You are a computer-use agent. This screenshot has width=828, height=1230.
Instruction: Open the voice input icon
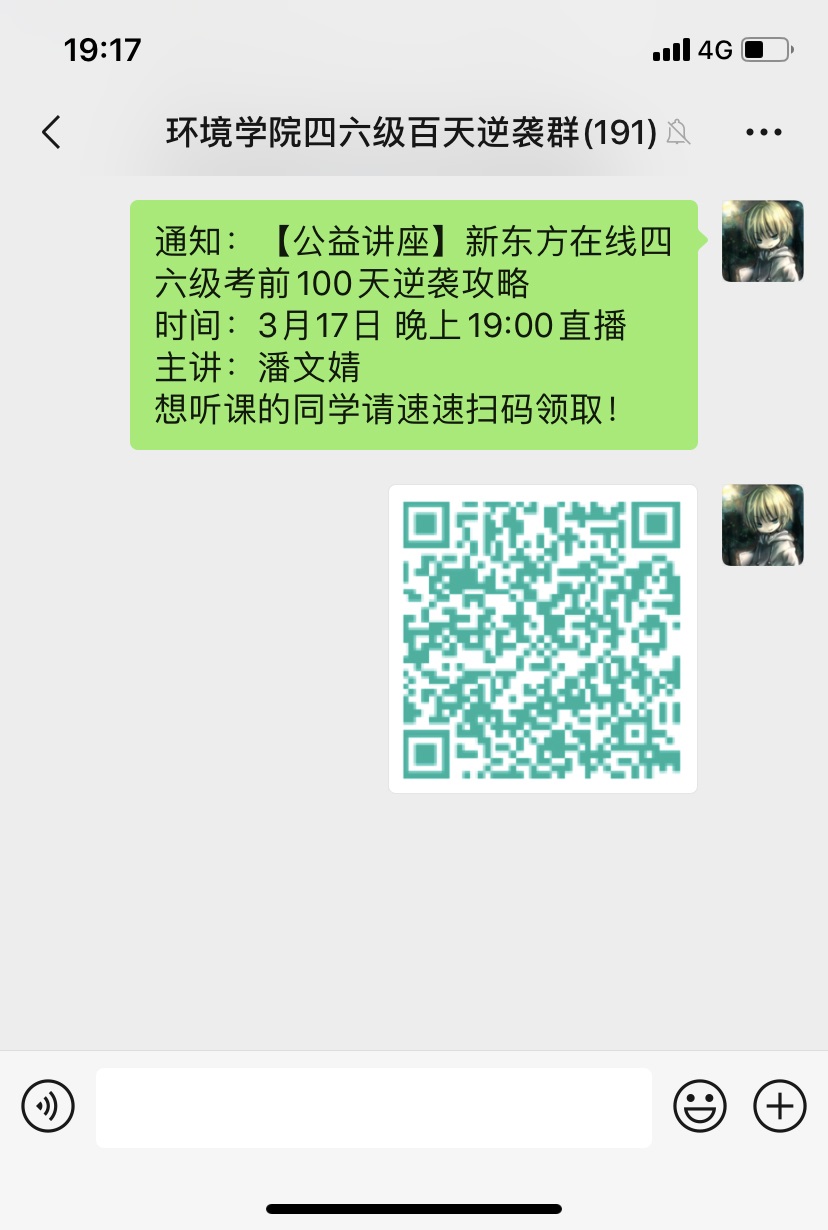tap(47, 1106)
